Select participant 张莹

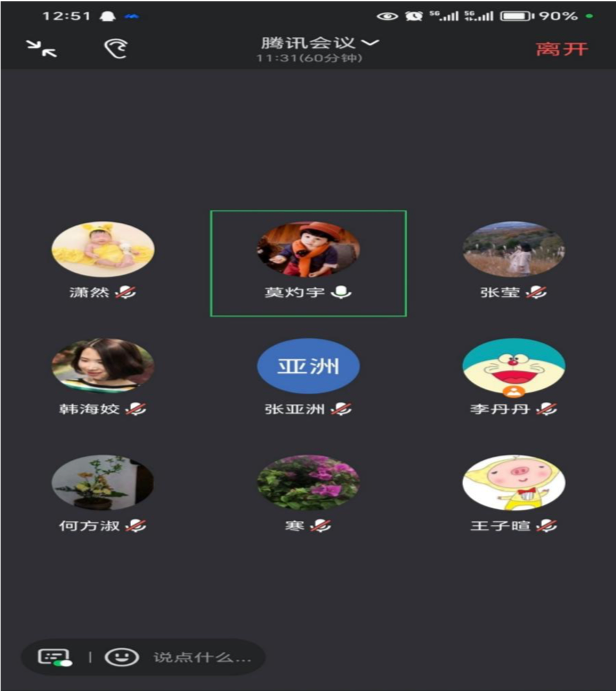pos(513,250)
